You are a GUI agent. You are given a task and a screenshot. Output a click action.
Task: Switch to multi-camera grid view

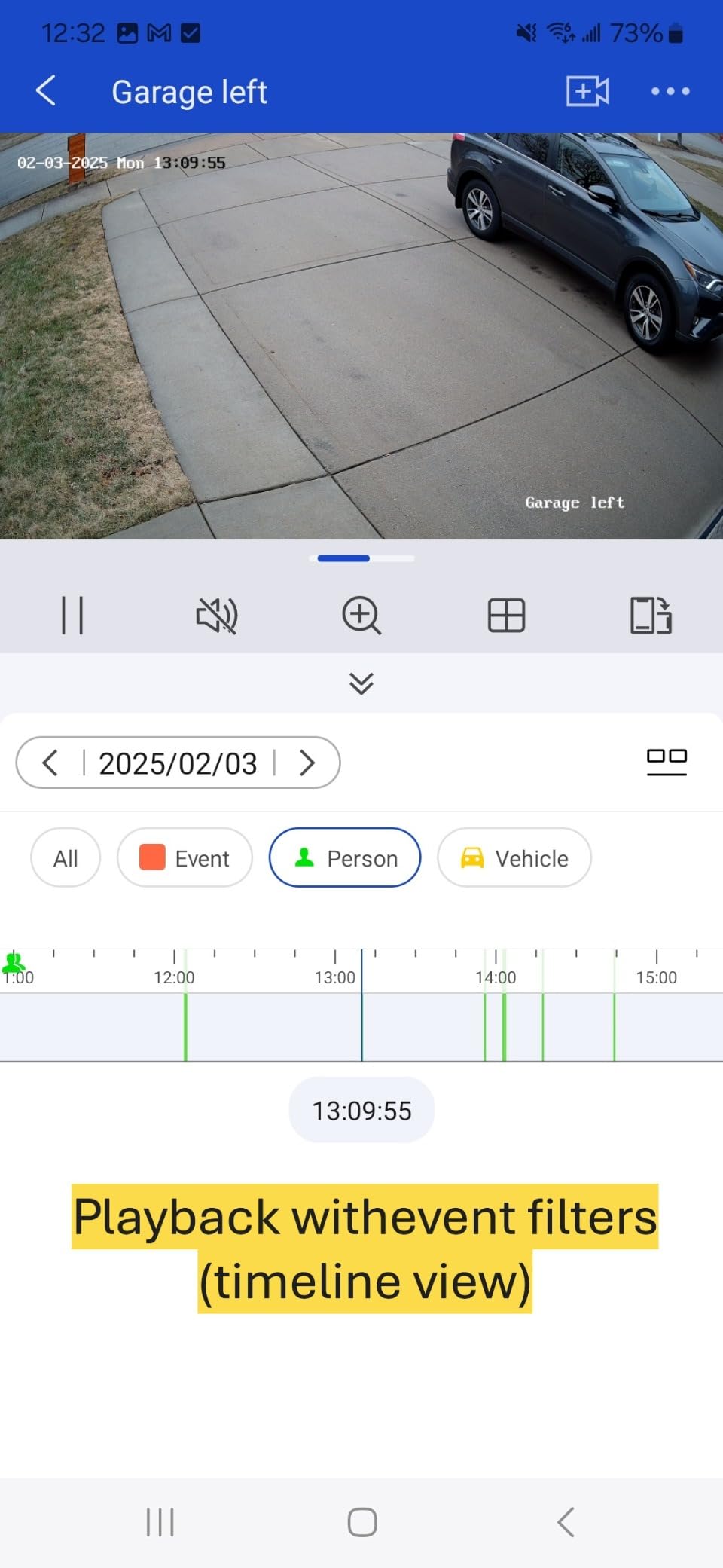tap(506, 616)
